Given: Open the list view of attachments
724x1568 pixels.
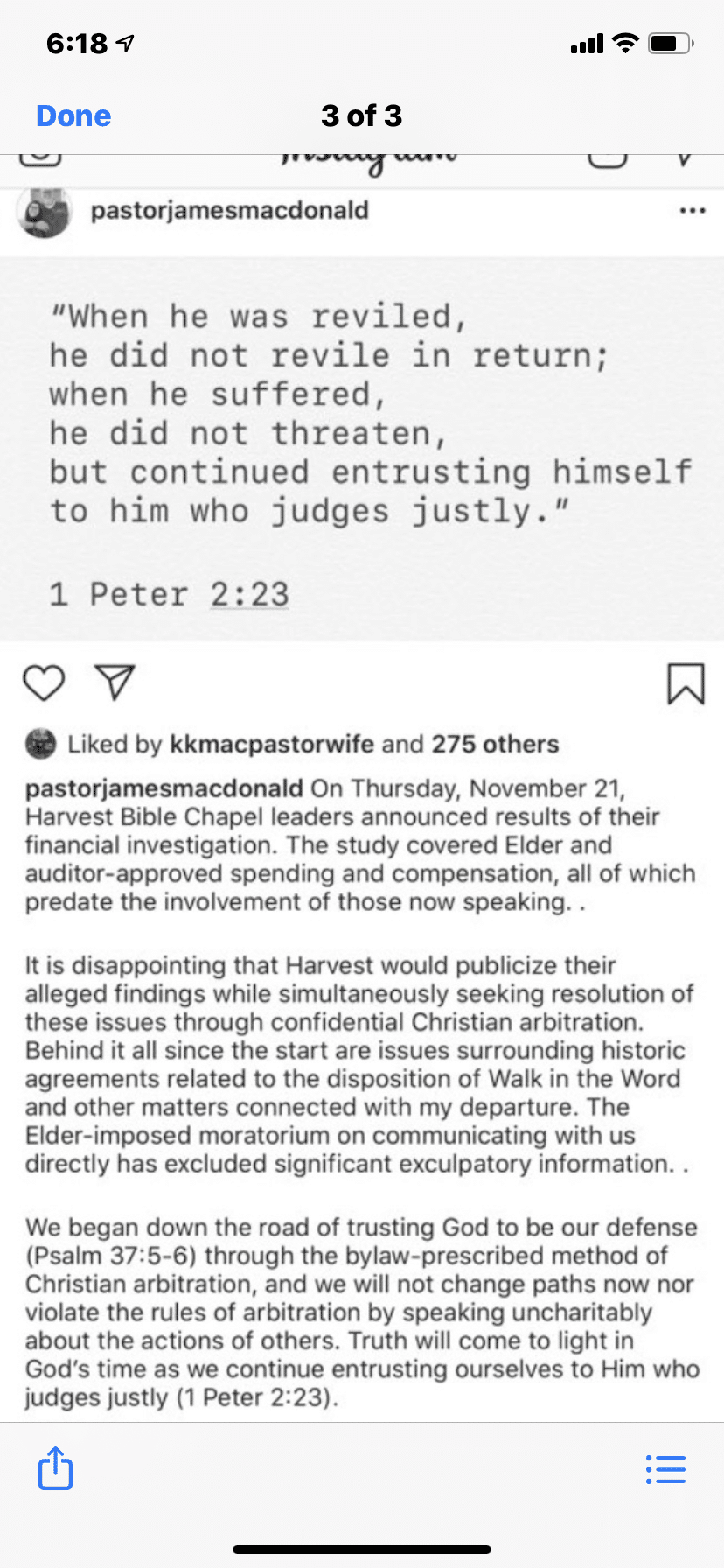Looking at the screenshot, I should [x=665, y=1469].
